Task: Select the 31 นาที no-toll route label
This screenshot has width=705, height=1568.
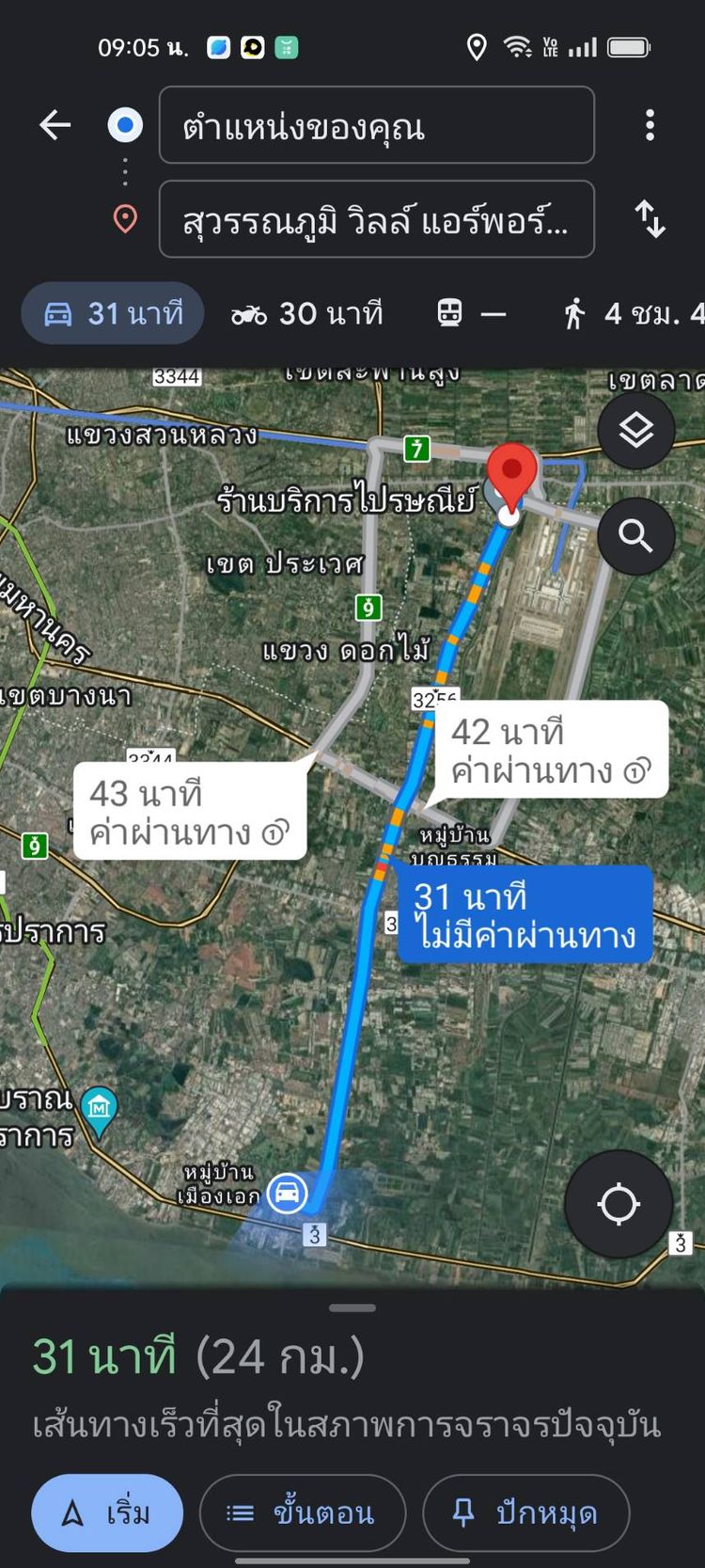Action: [x=525, y=914]
